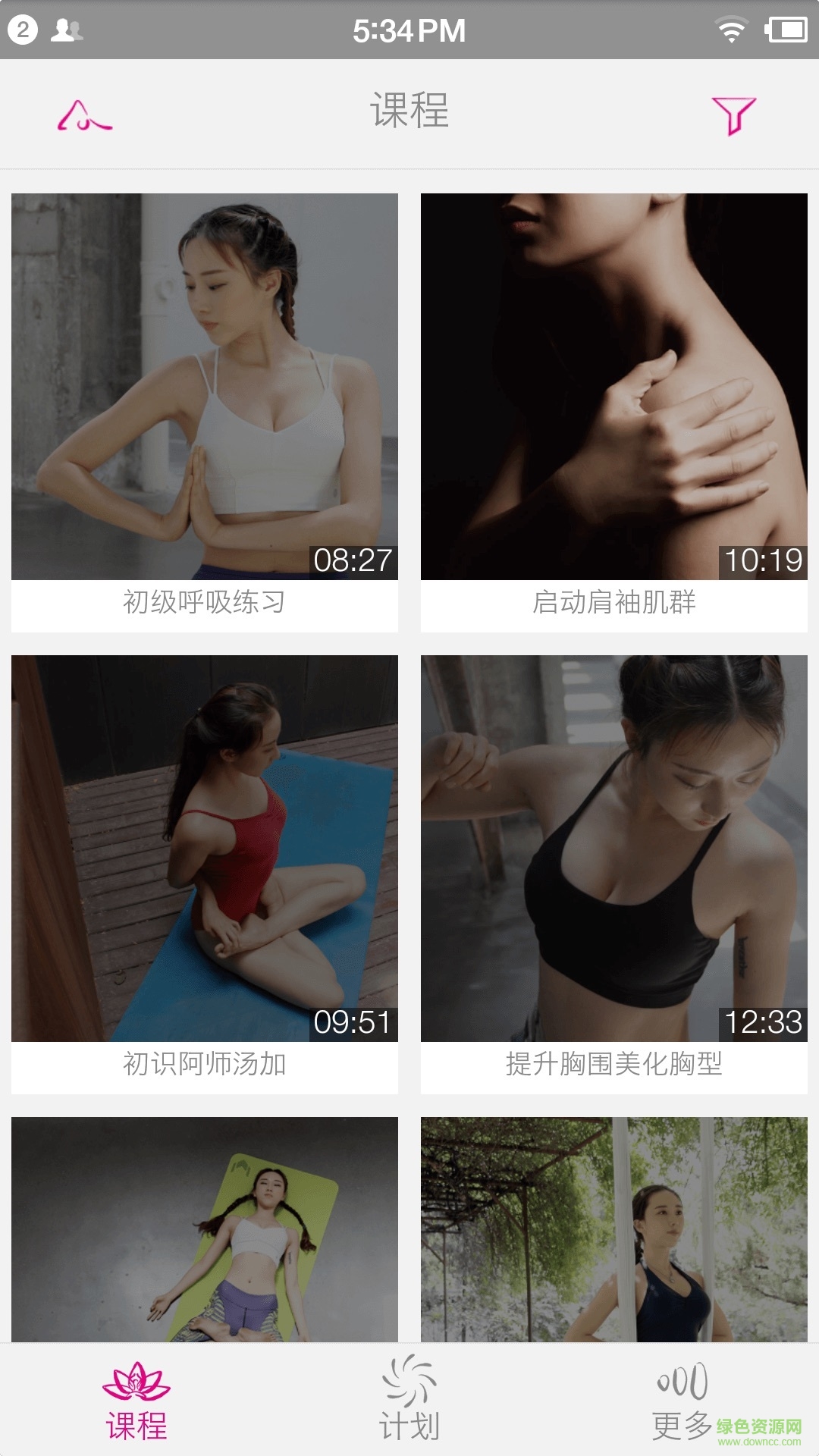Viewport: 819px width, 1456px height.
Task: Tap the 08:27 duration label
Action: (353, 560)
